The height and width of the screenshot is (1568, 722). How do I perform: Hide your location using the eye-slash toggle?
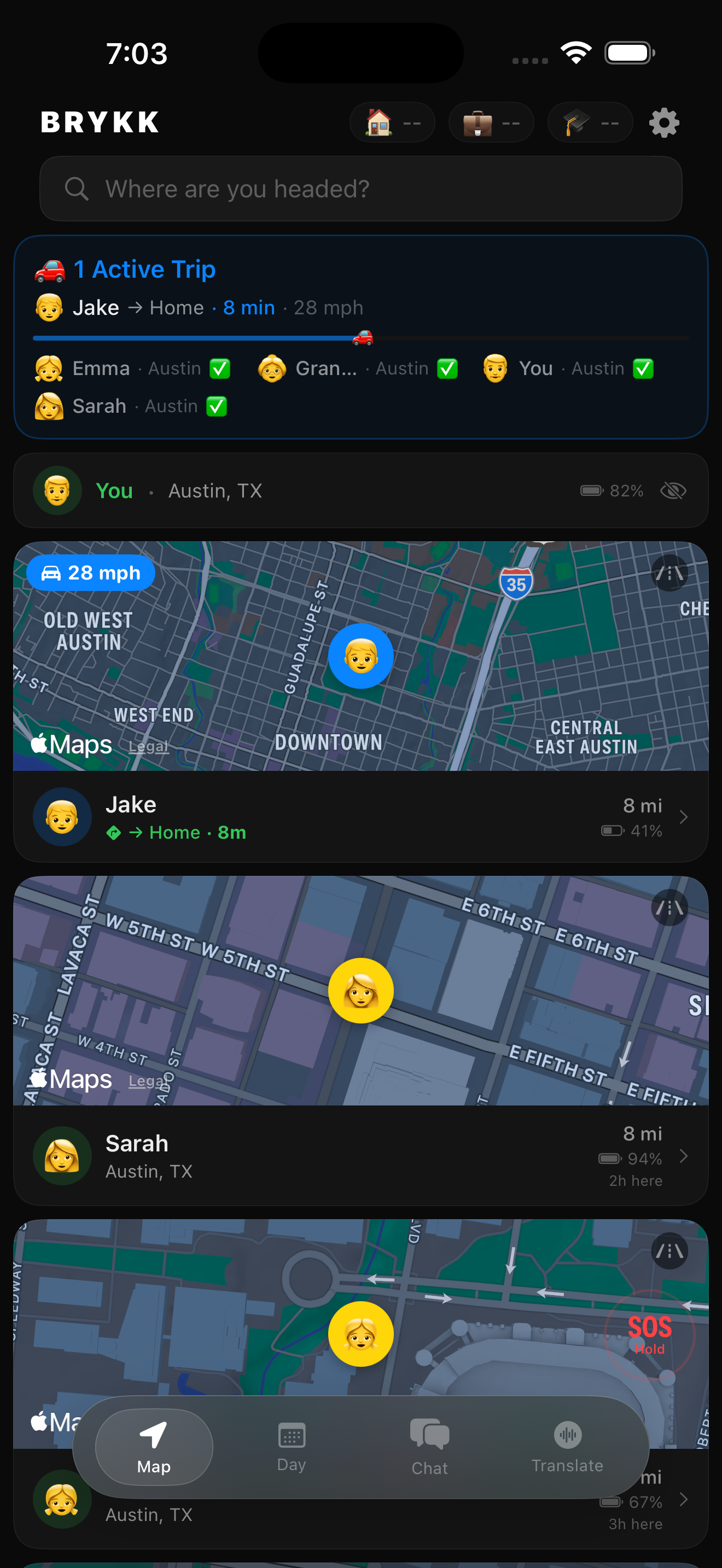[x=673, y=490]
